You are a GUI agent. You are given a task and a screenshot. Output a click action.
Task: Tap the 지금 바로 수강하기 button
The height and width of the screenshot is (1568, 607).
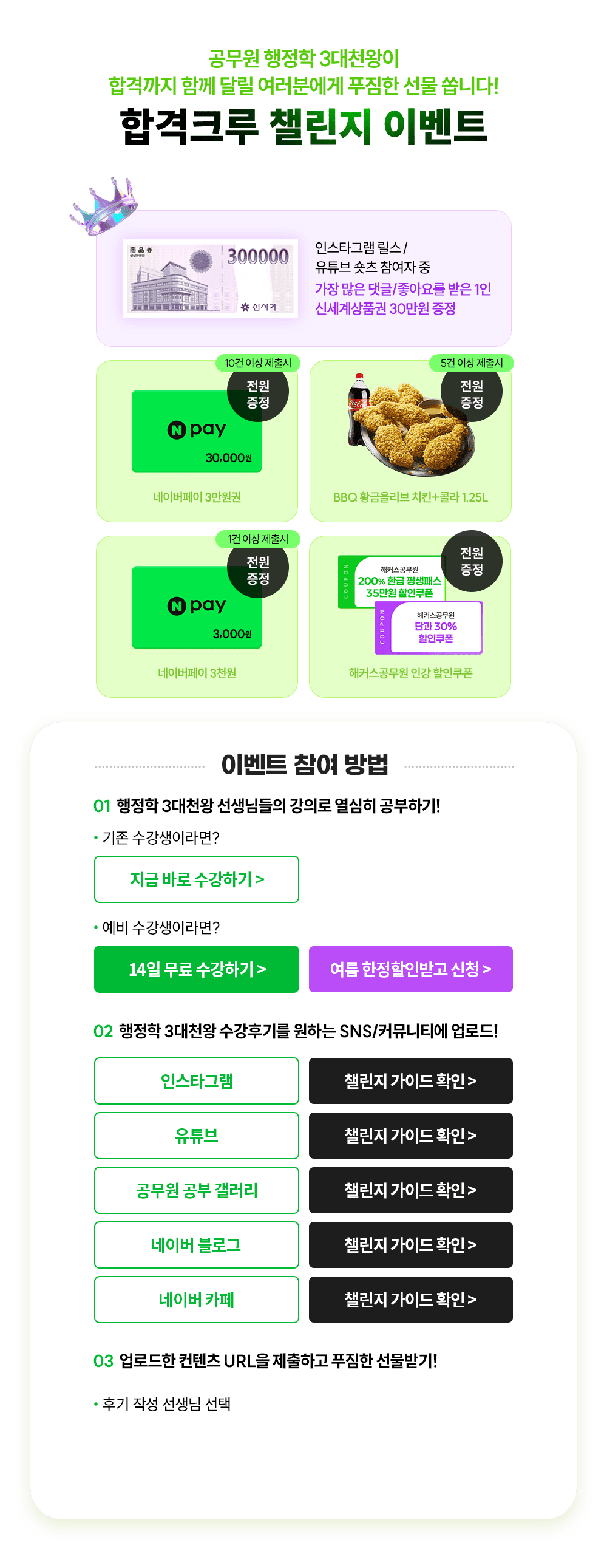pyautogui.click(x=197, y=879)
